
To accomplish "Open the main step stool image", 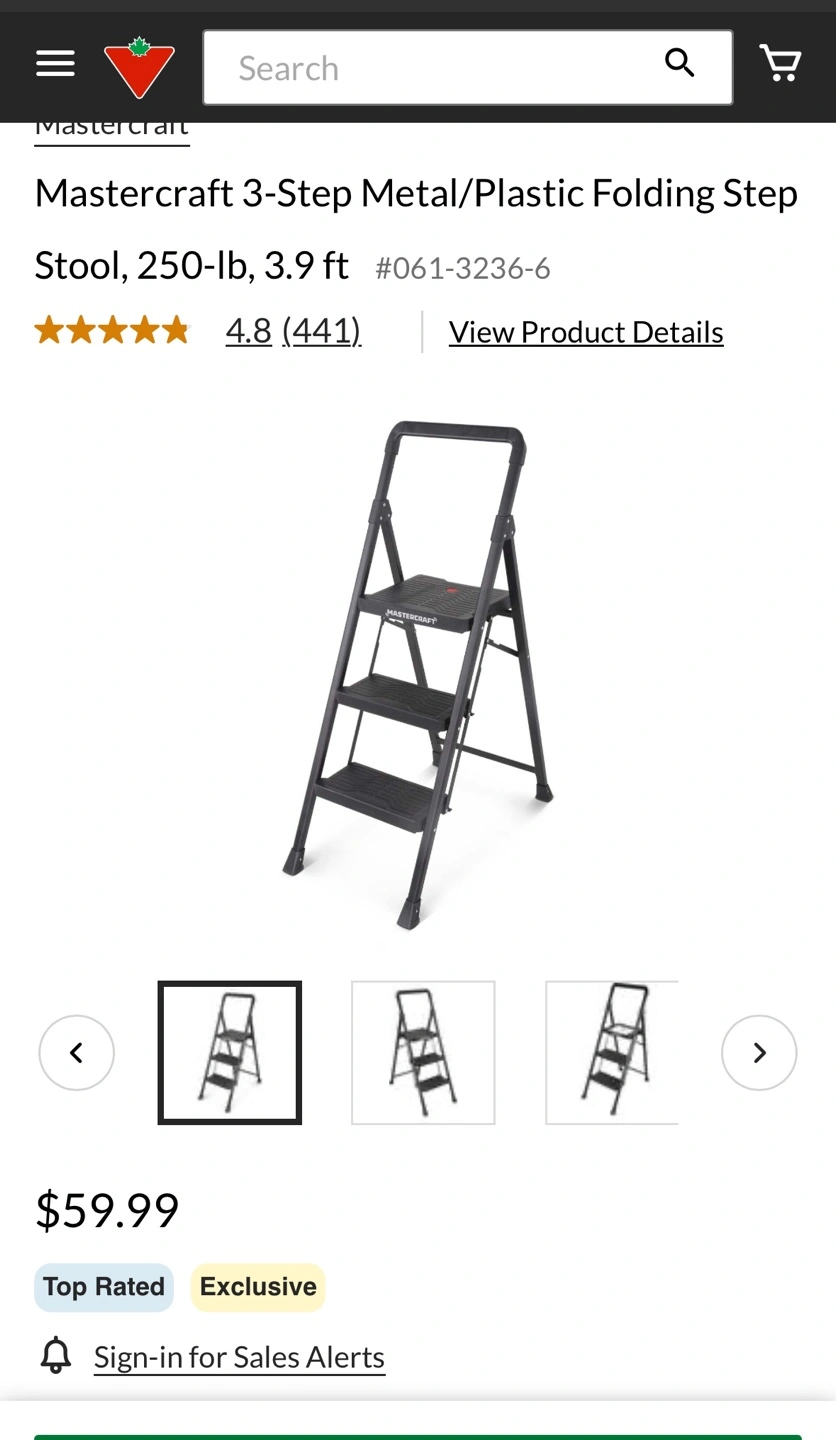I will (x=418, y=675).
